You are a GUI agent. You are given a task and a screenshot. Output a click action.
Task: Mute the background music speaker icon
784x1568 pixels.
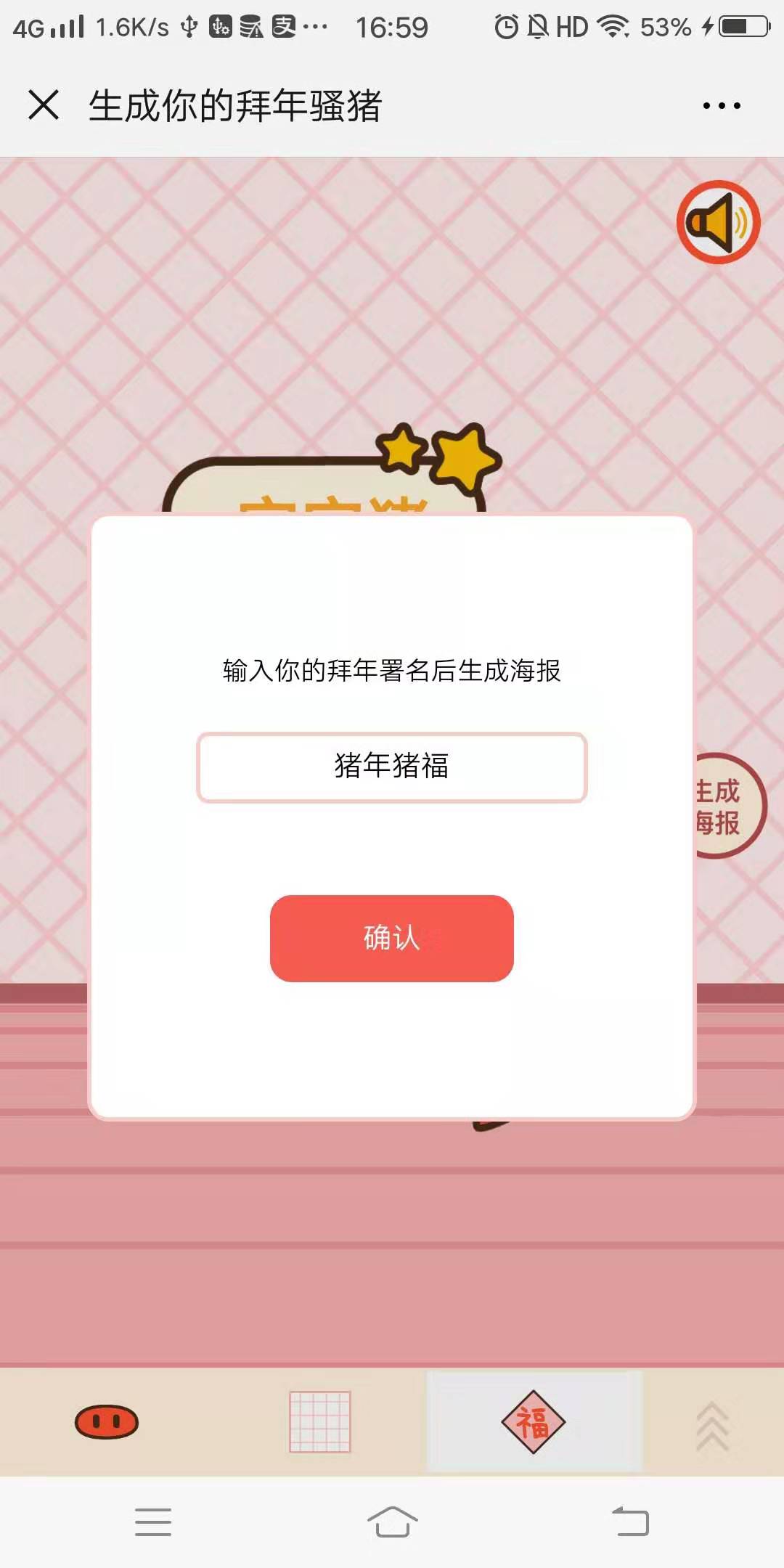(x=718, y=222)
